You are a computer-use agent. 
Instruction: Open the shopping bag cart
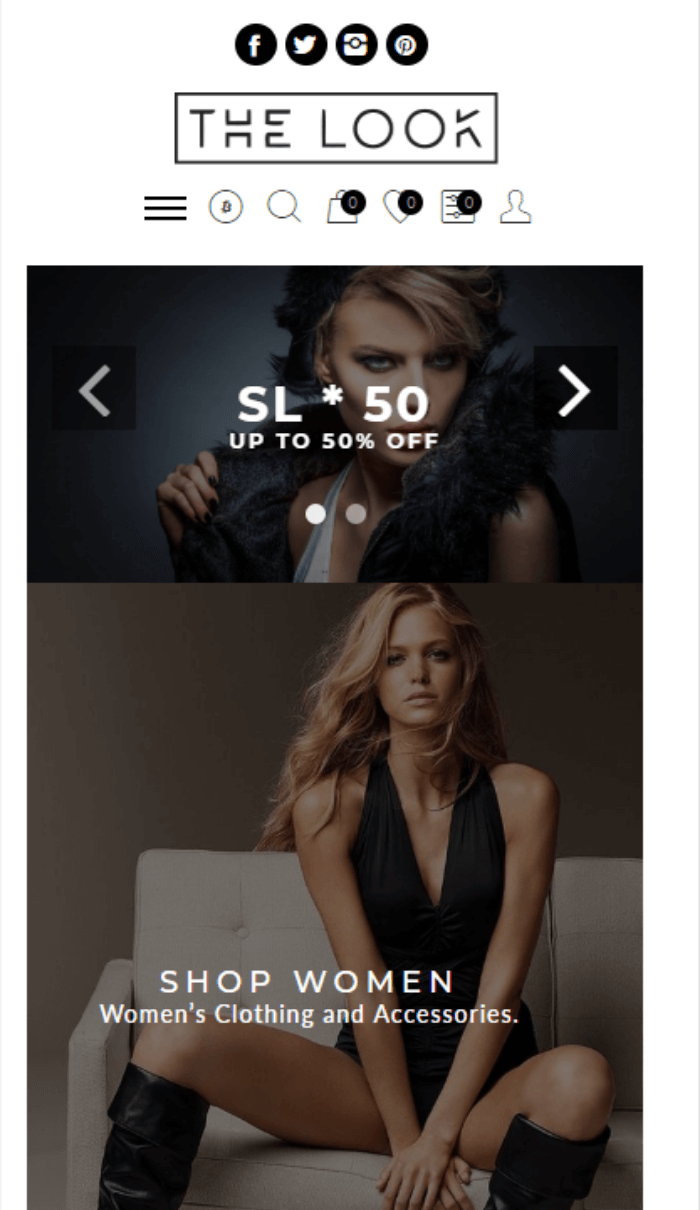(343, 208)
